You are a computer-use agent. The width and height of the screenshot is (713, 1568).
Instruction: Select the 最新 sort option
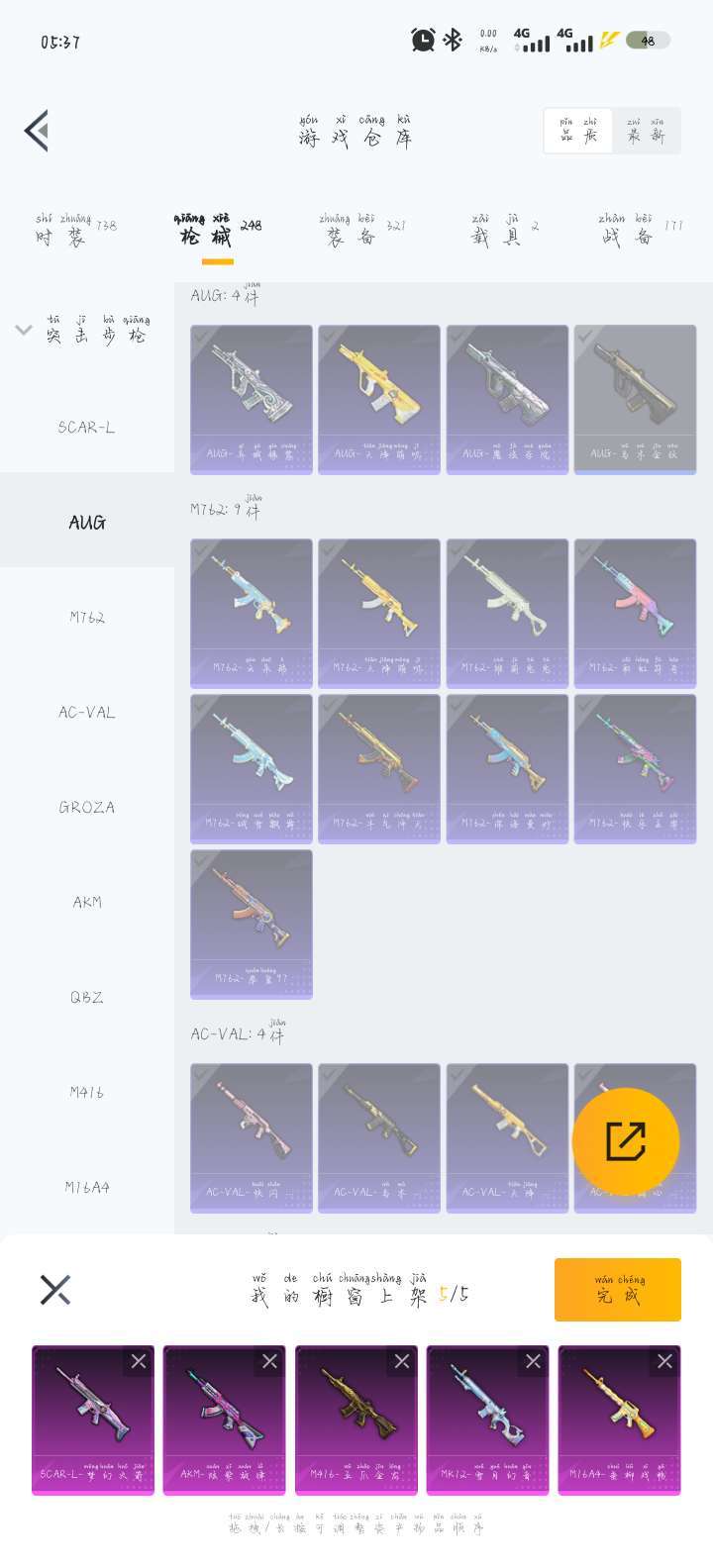tap(646, 131)
